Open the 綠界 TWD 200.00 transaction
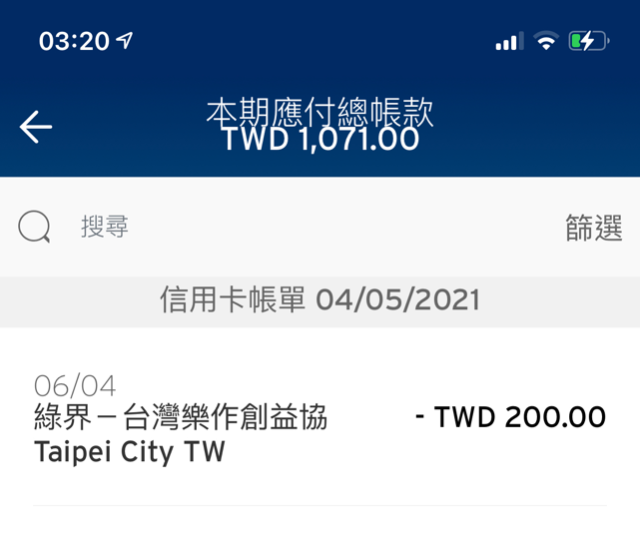Screen dimensions: 640x537 click(x=320, y=418)
